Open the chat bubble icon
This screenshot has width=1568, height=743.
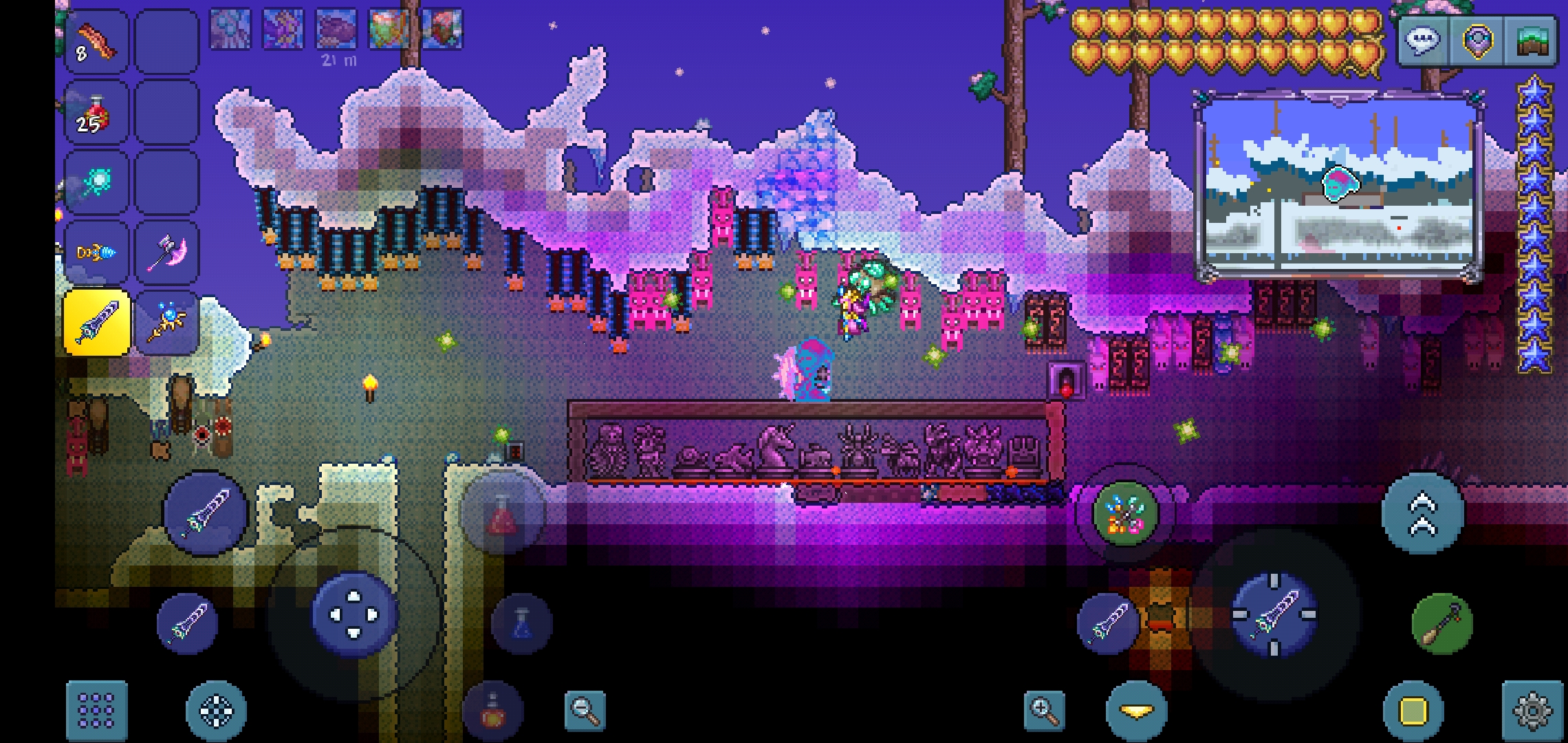pos(1422,41)
